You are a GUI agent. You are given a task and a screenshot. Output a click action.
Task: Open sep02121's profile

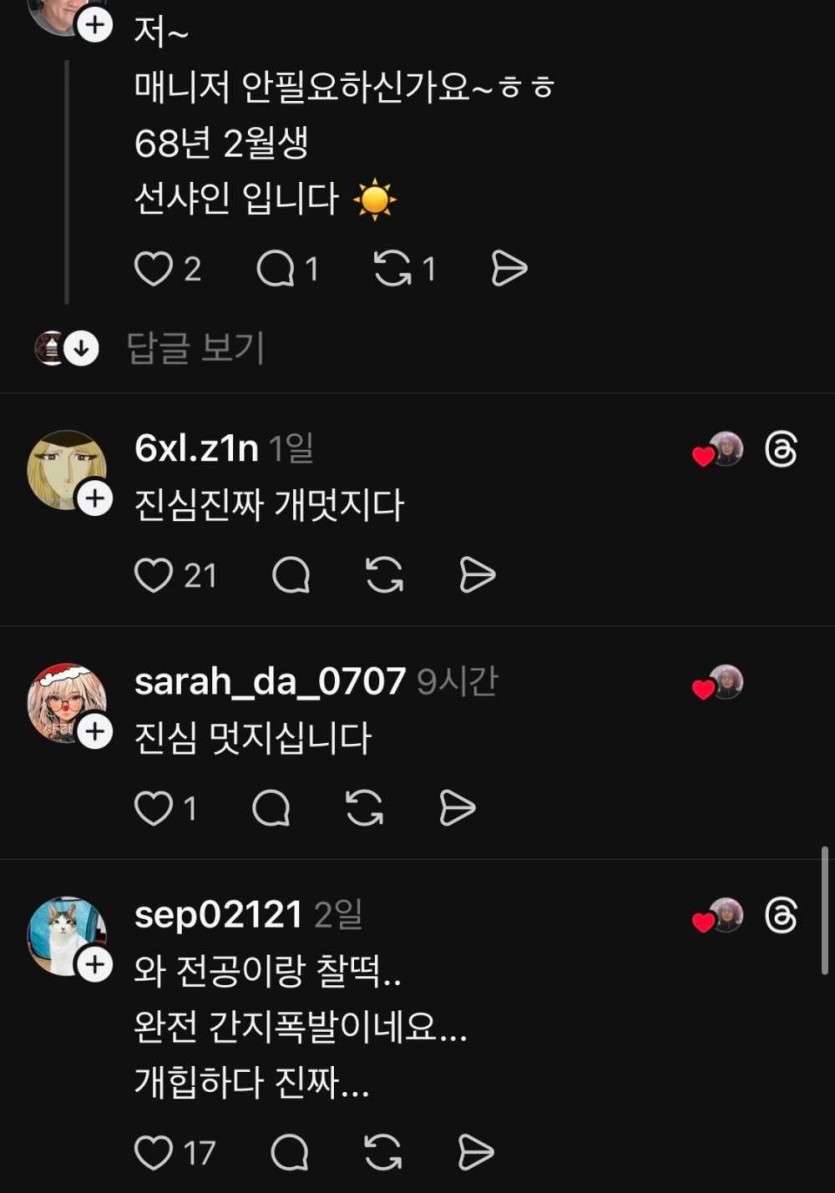[x=218, y=914]
